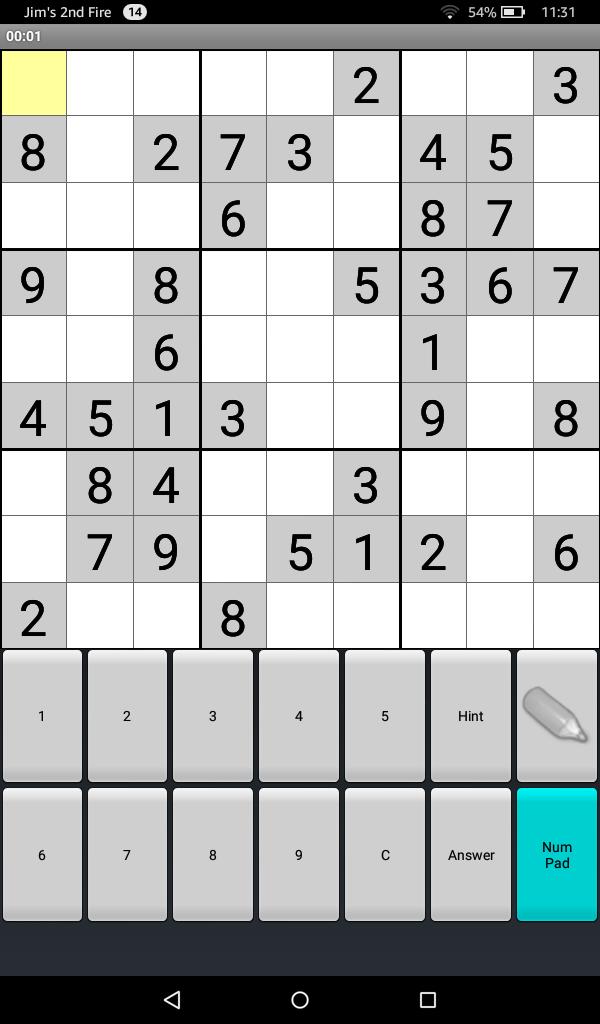Reveal the answer

pyautogui.click(x=471, y=855)
